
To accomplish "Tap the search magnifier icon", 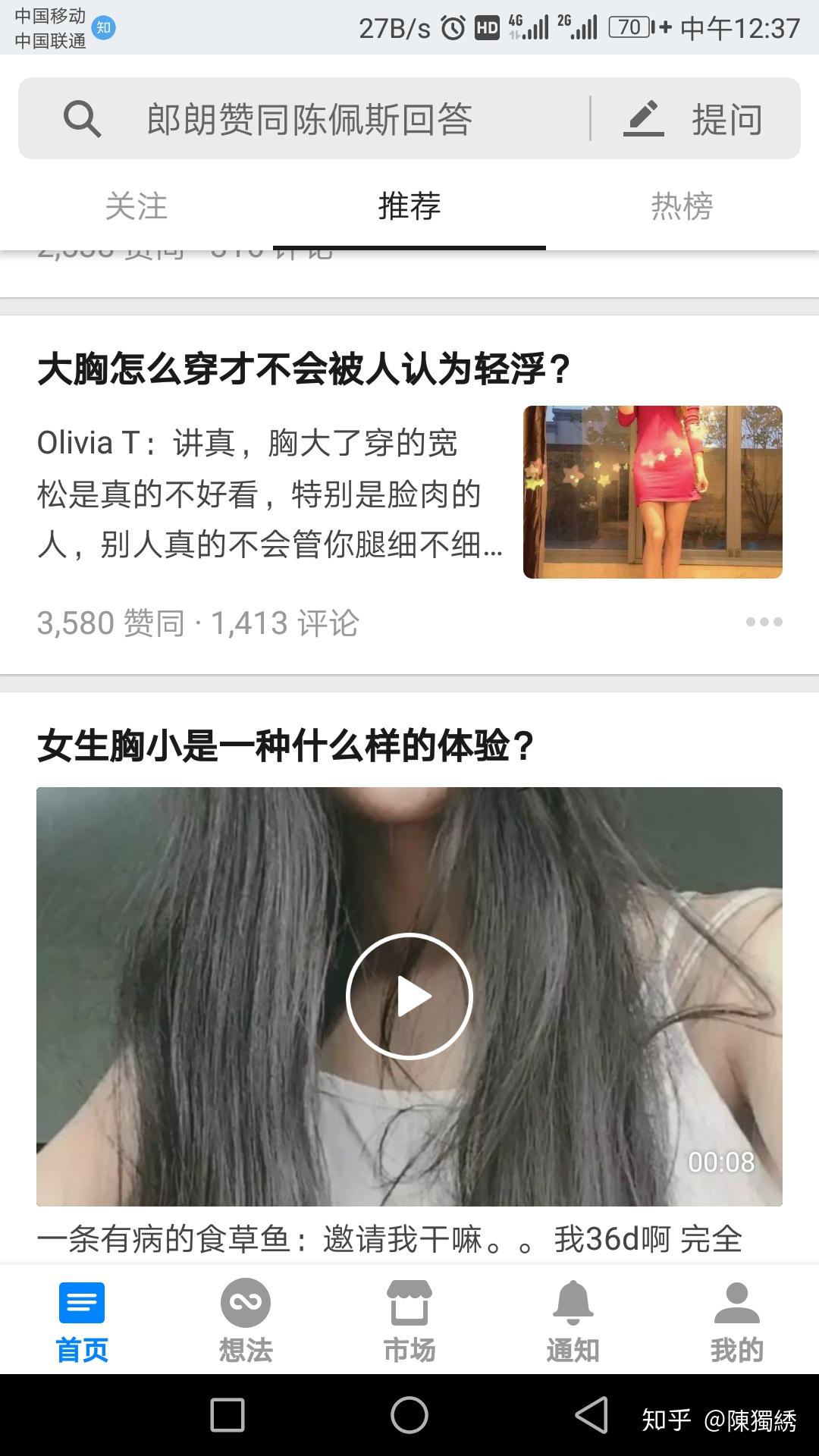I will [x=82, y=118].
